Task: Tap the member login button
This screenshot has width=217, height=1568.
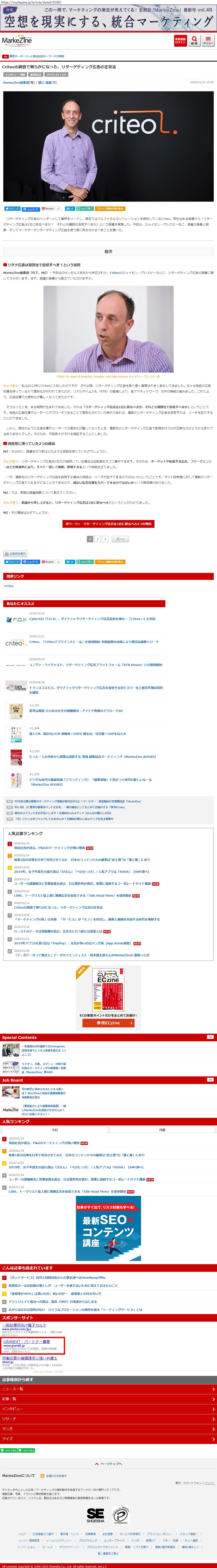Action: (180, 41)
